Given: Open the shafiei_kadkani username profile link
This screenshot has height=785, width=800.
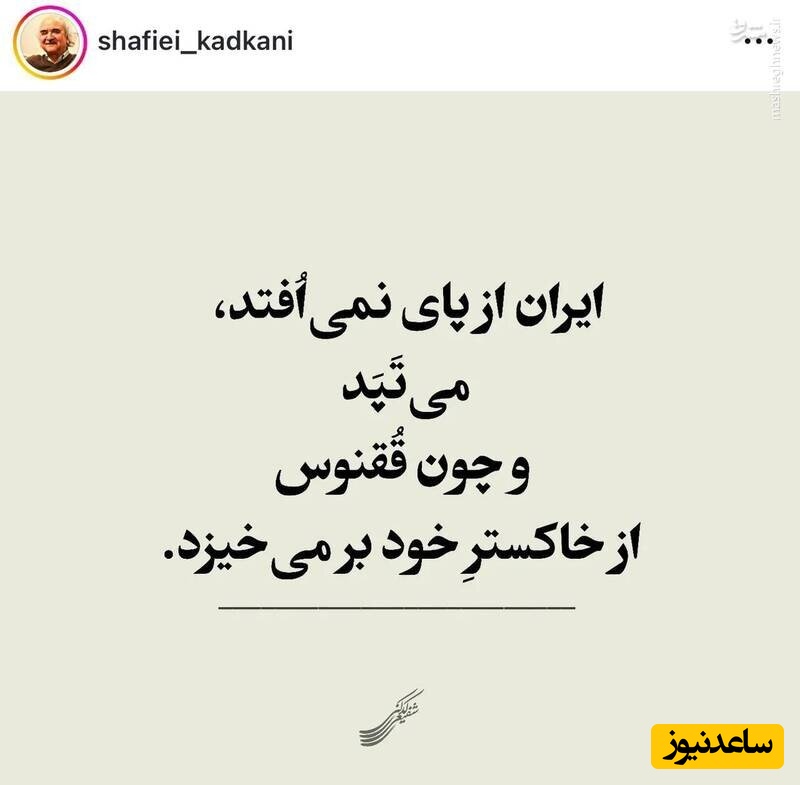Looking at the screenshot, I should (195, 44).
